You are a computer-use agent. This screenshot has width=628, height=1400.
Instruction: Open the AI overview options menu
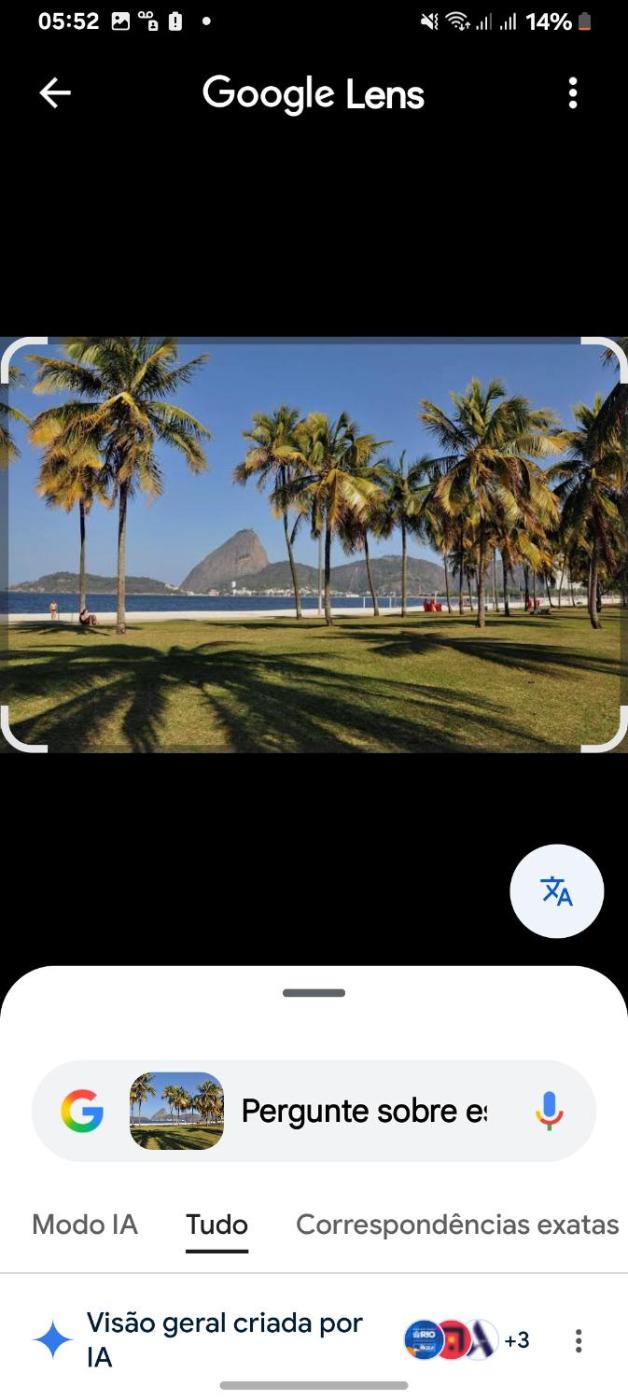(x=578, y=1341)
